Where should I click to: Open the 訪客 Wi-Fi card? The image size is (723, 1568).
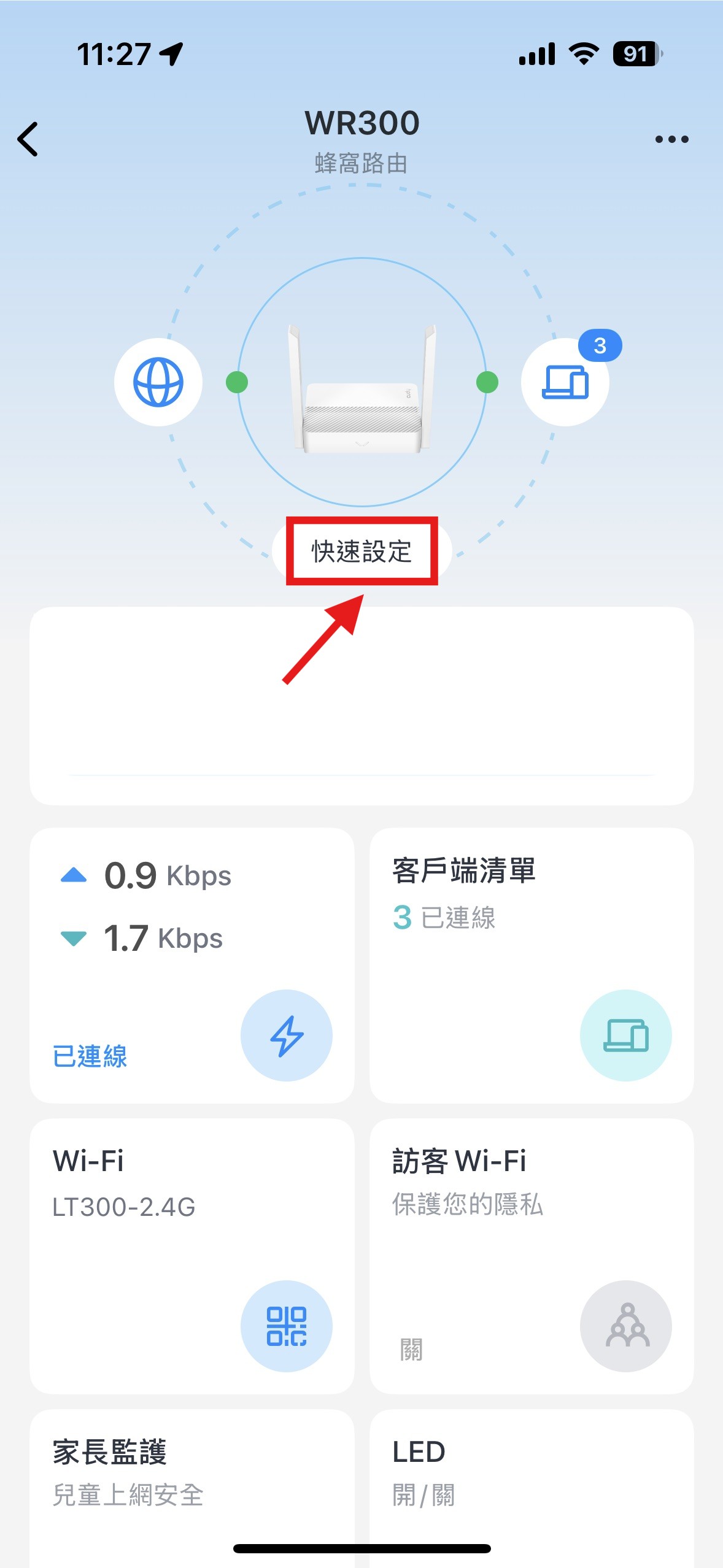[532, 1256]
